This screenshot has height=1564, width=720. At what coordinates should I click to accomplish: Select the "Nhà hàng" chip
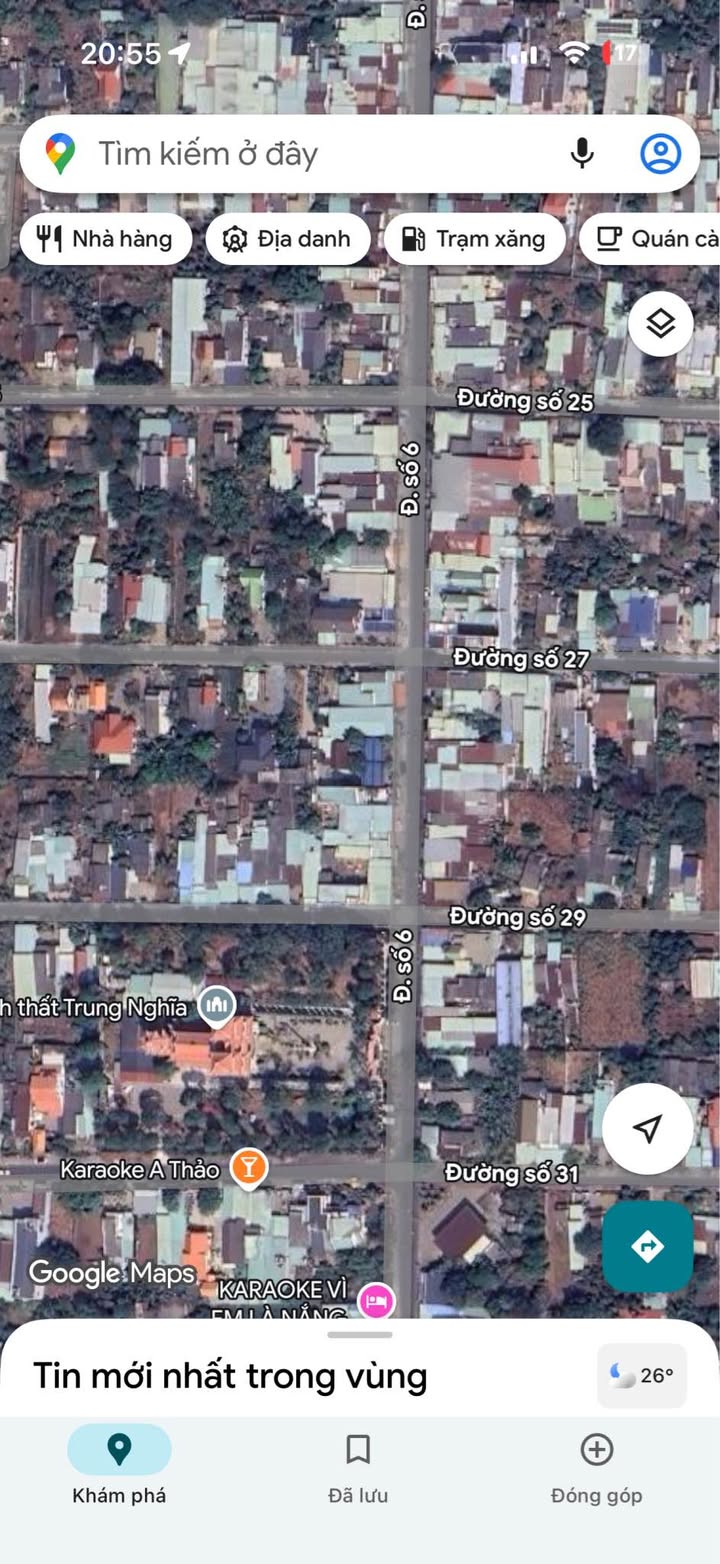click(x=105, y=239)
